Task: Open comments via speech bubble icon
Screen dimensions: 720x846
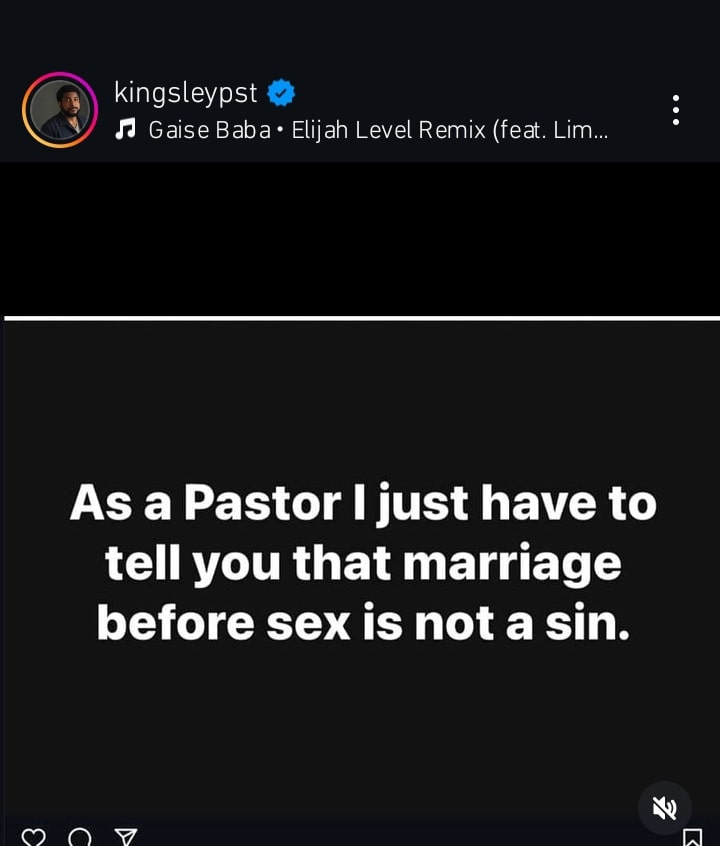Action: coord(80,837)
